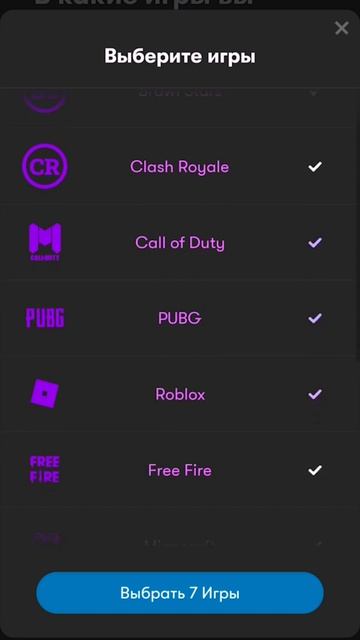This screenshot has width=360, height=640.
Task: Close the game selection dialog
Action: [x=341, y=28]
